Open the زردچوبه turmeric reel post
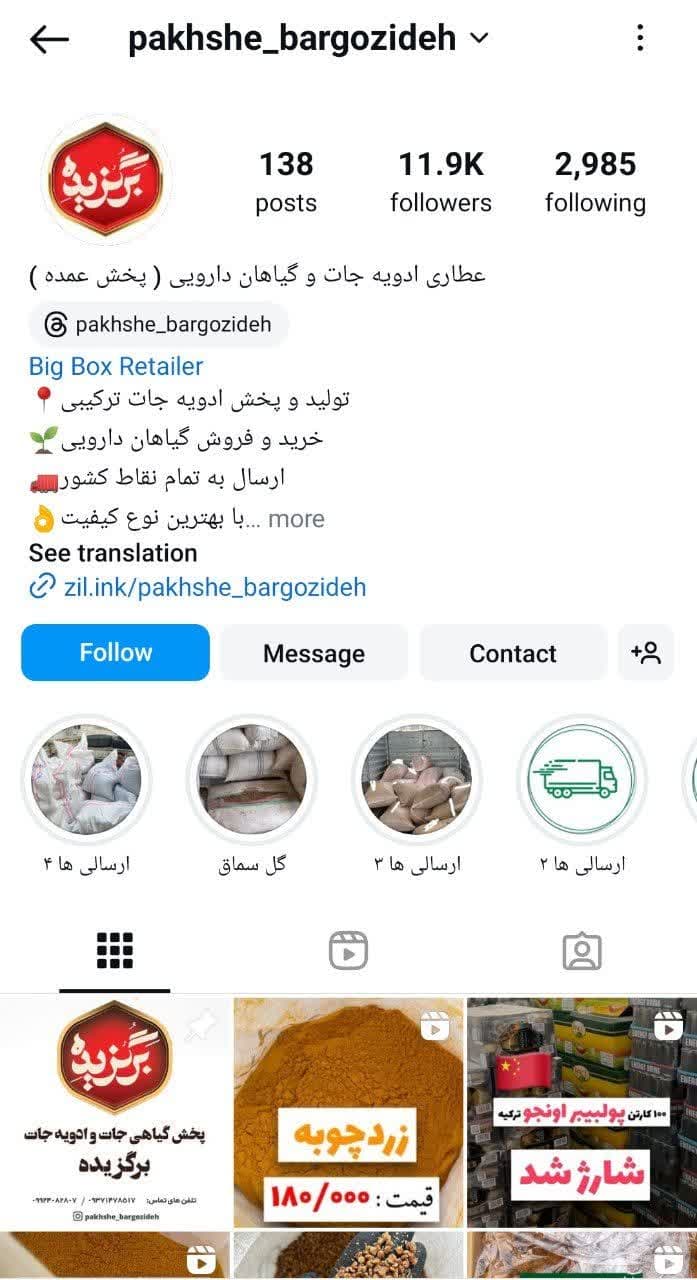 348,1112
